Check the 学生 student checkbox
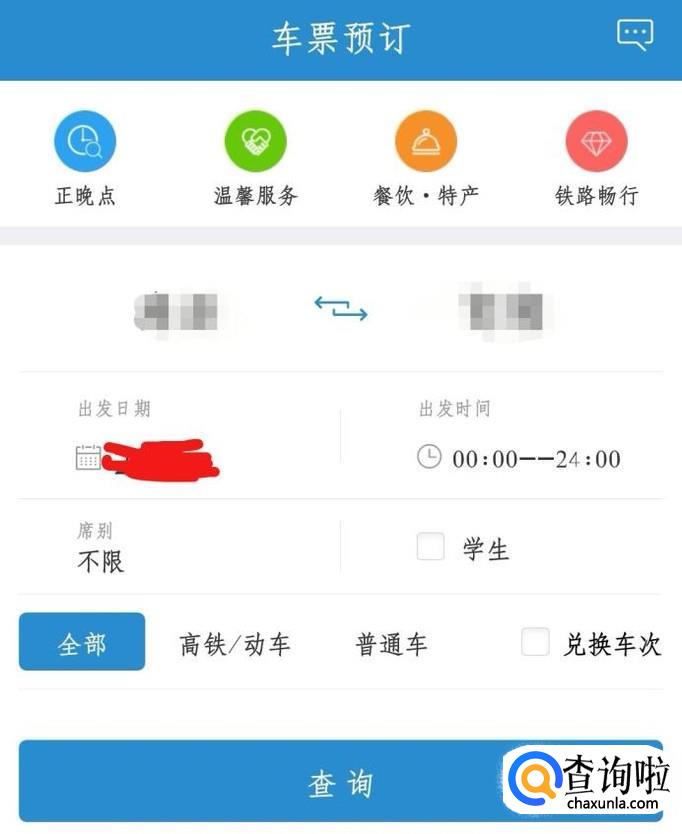Screen dimensions: 682x834 coord(430,546)
